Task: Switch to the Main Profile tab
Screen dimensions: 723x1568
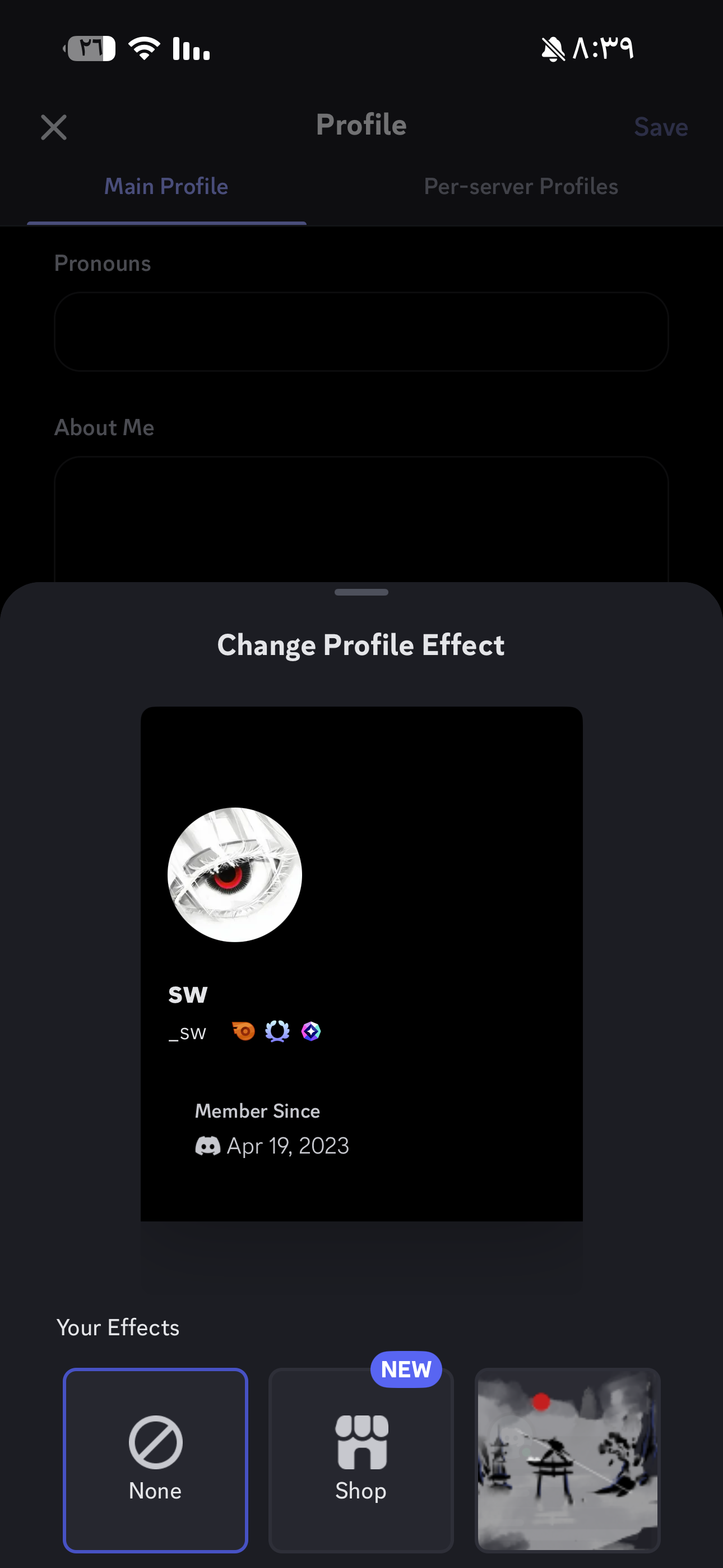Action: pos(166,186)
